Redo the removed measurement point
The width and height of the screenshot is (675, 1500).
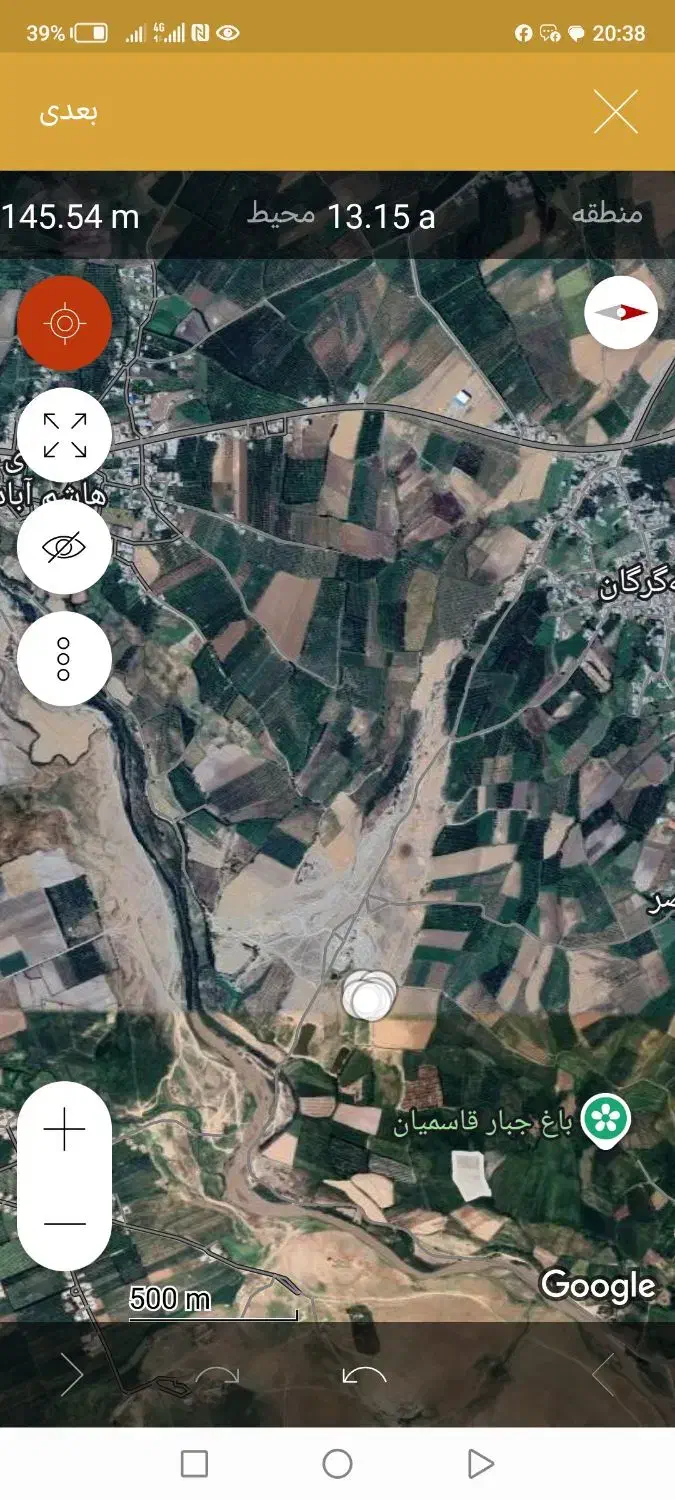pos(218,1375)
